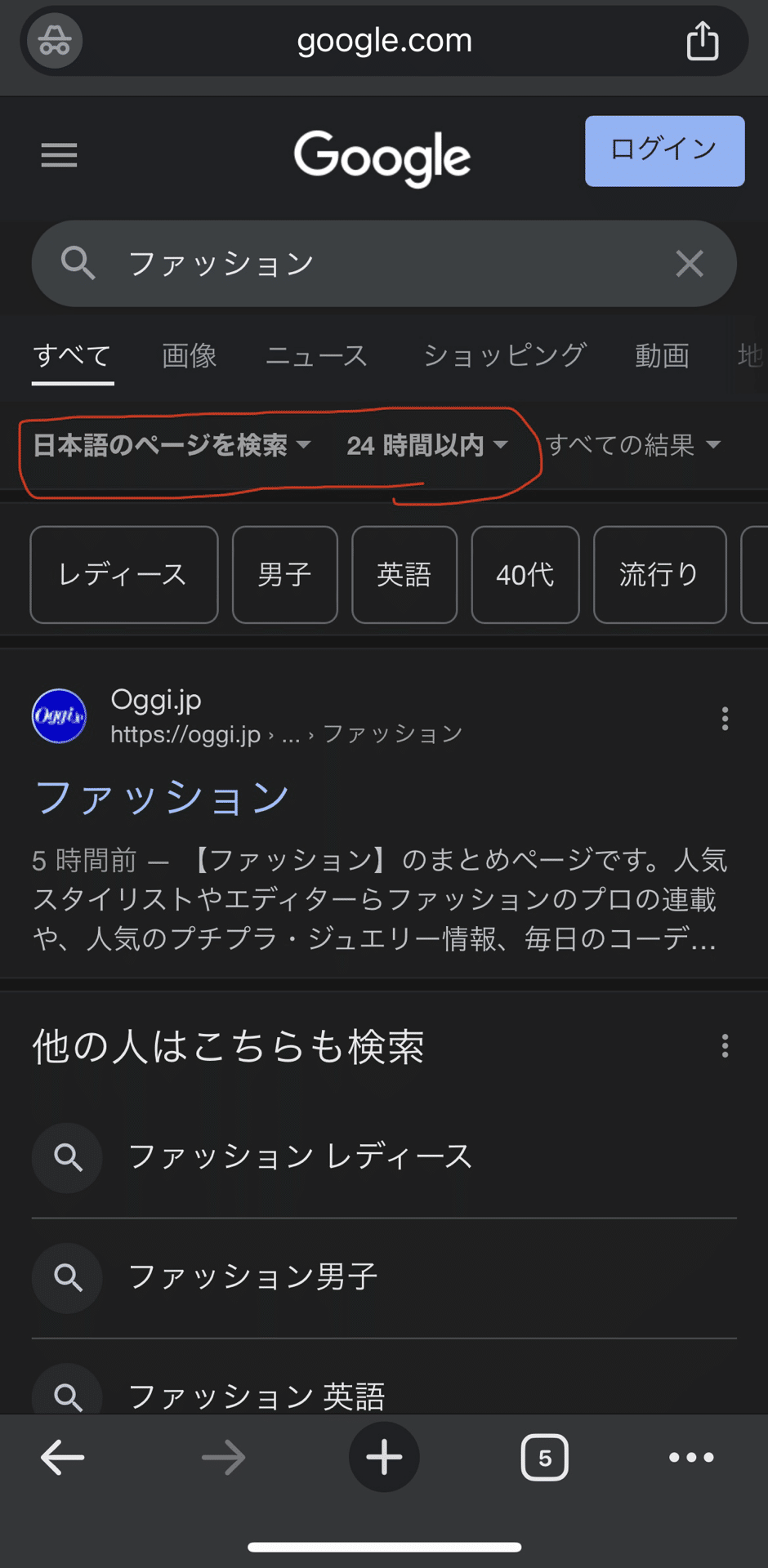This screenshot has width=768, height=1568.
Task: Expand the すべての結果 dropdown
Action: click(x=633, y=445)
